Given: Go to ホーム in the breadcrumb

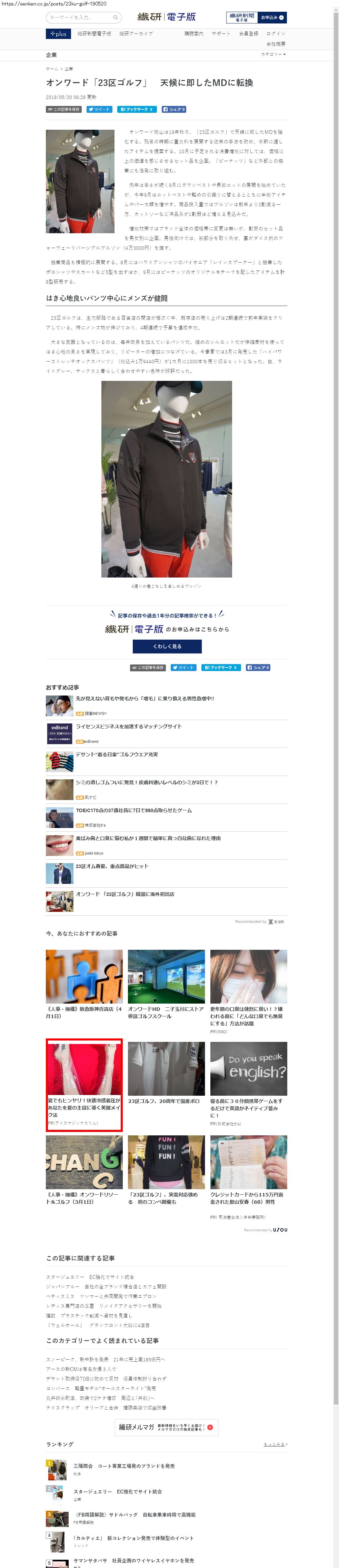Looking at the screenshot, I should click(52, 69).
